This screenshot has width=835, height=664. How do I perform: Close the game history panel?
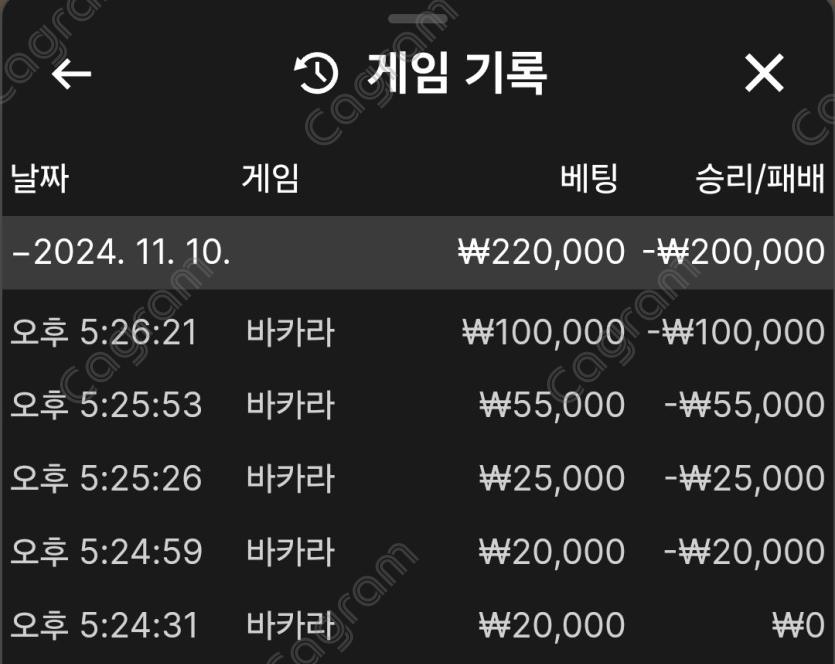coord(764,74)
